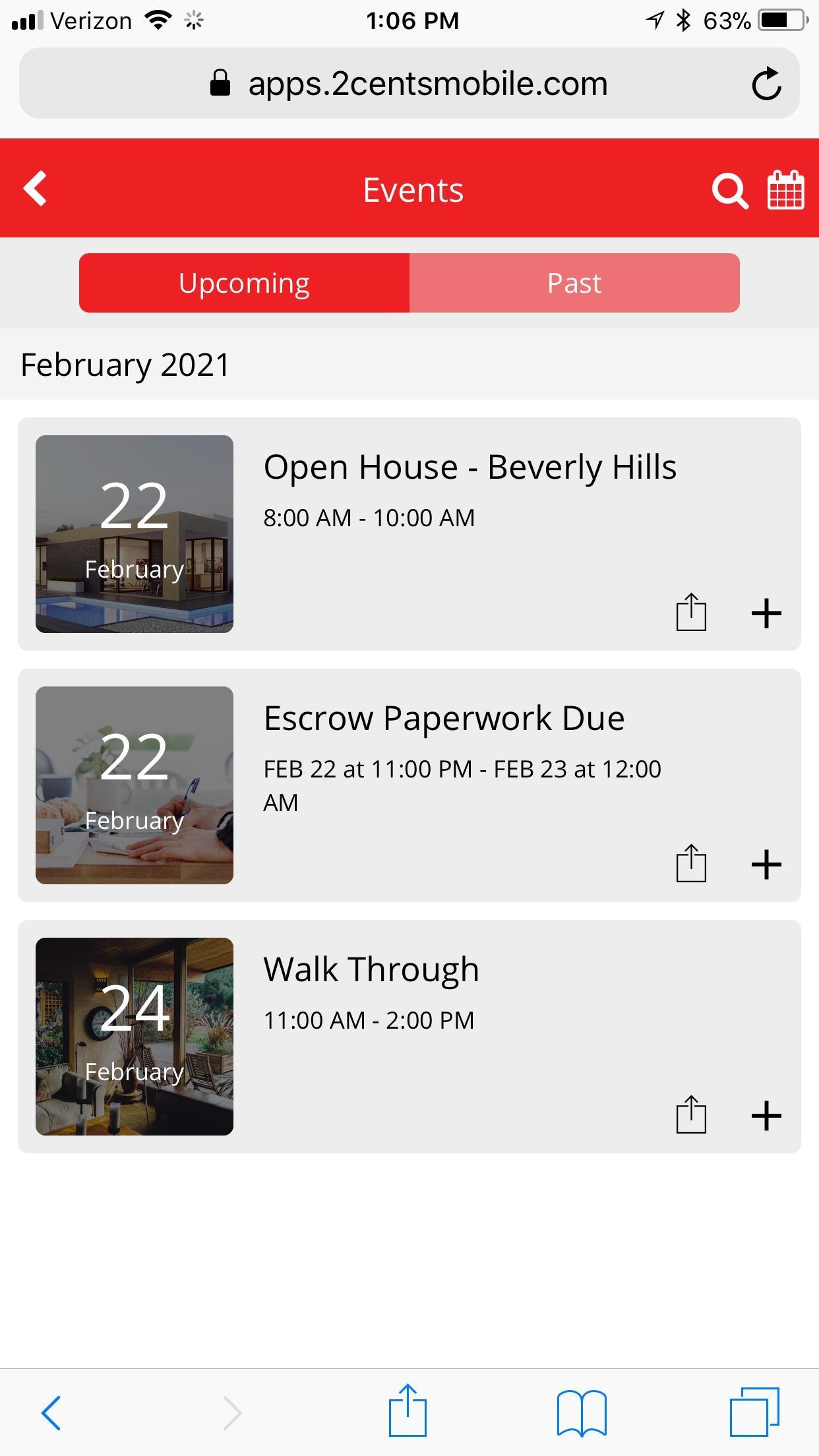Add Escrow Paperwork Due using plus icon
Viewport: 819px width, 1456px height.
[766, 864]
